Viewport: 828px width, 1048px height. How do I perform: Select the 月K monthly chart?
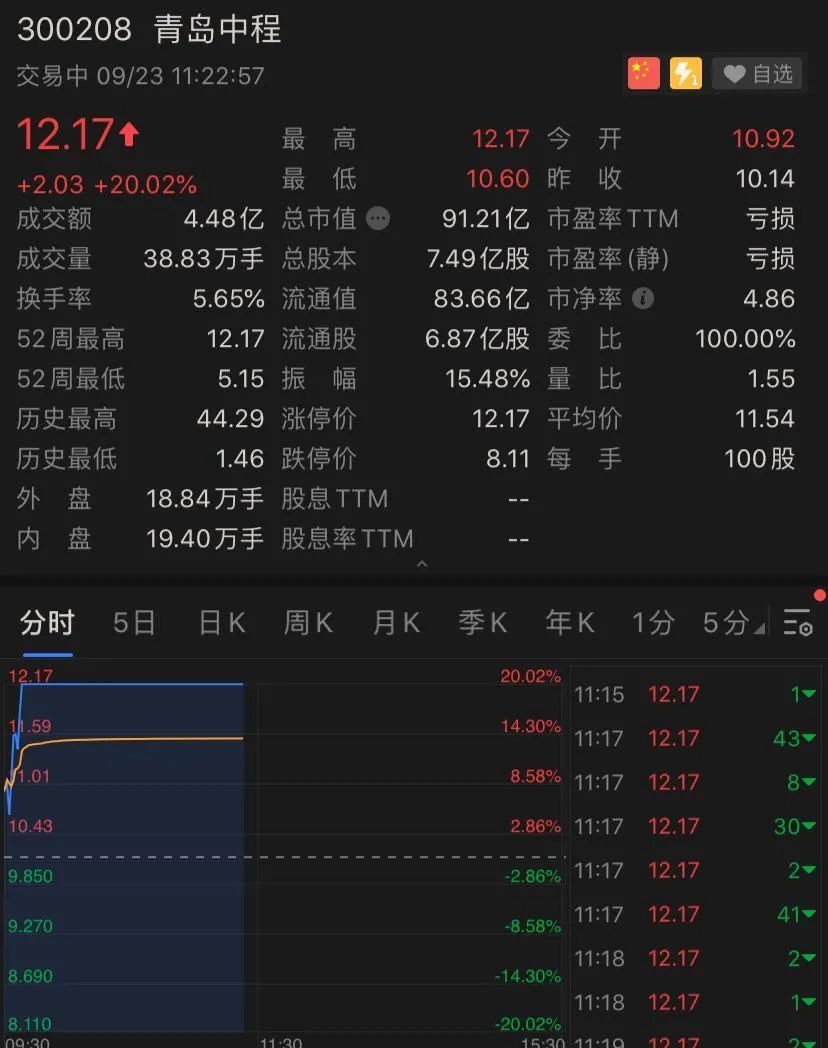(395, 623)
